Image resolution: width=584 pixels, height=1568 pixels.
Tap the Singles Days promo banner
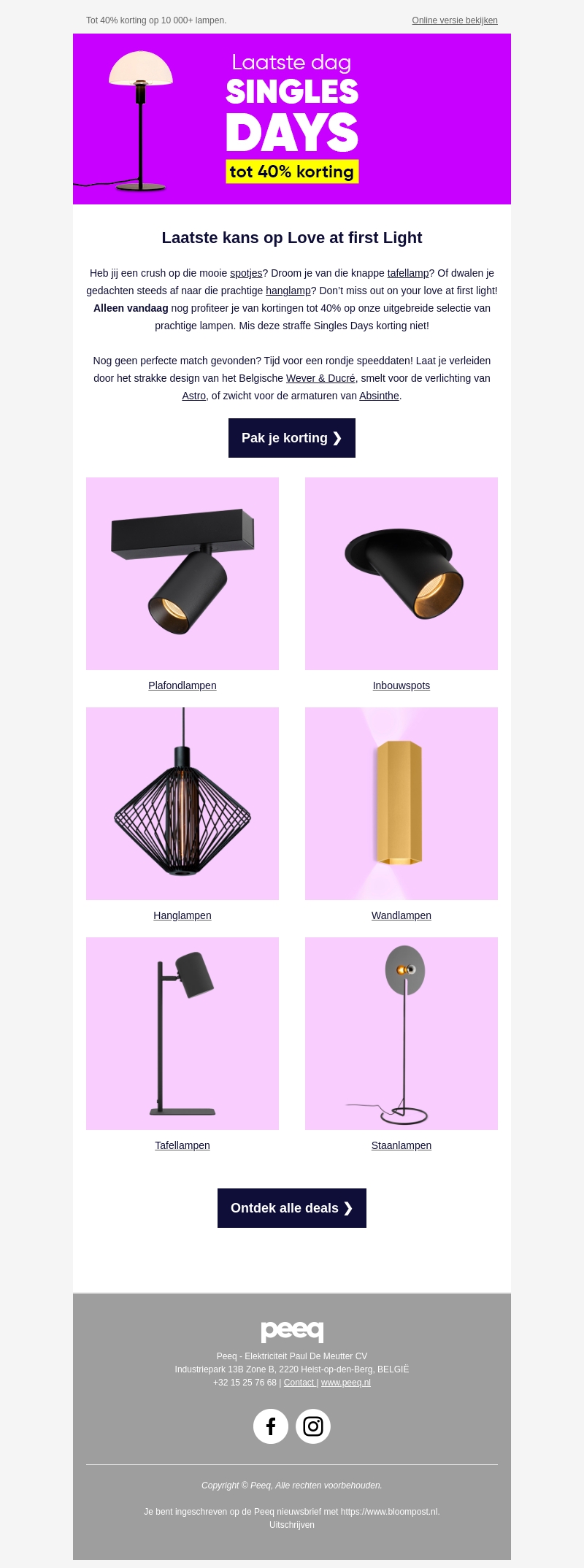[x=292, y=119]
